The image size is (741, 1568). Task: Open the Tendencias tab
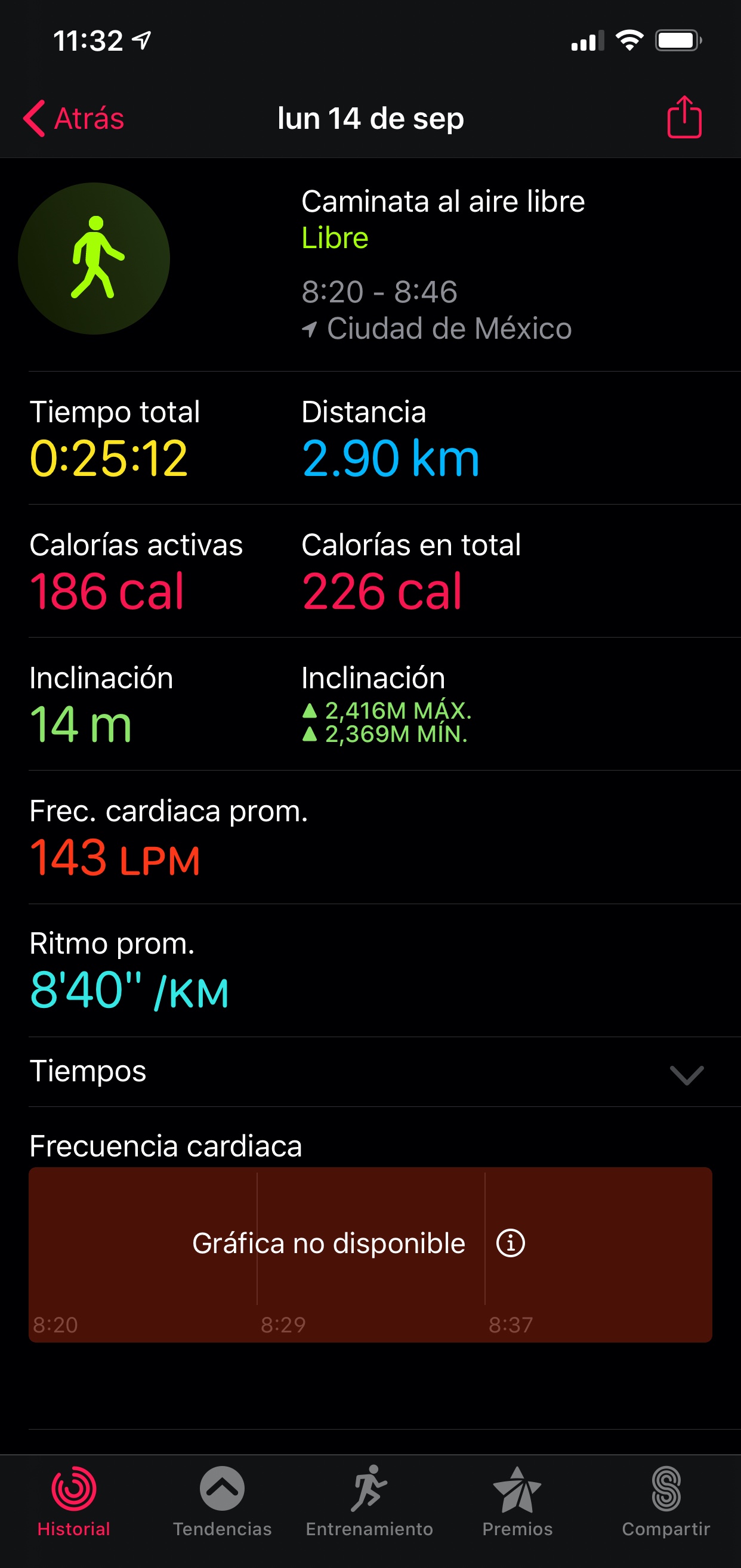(x=222, y=1501)
